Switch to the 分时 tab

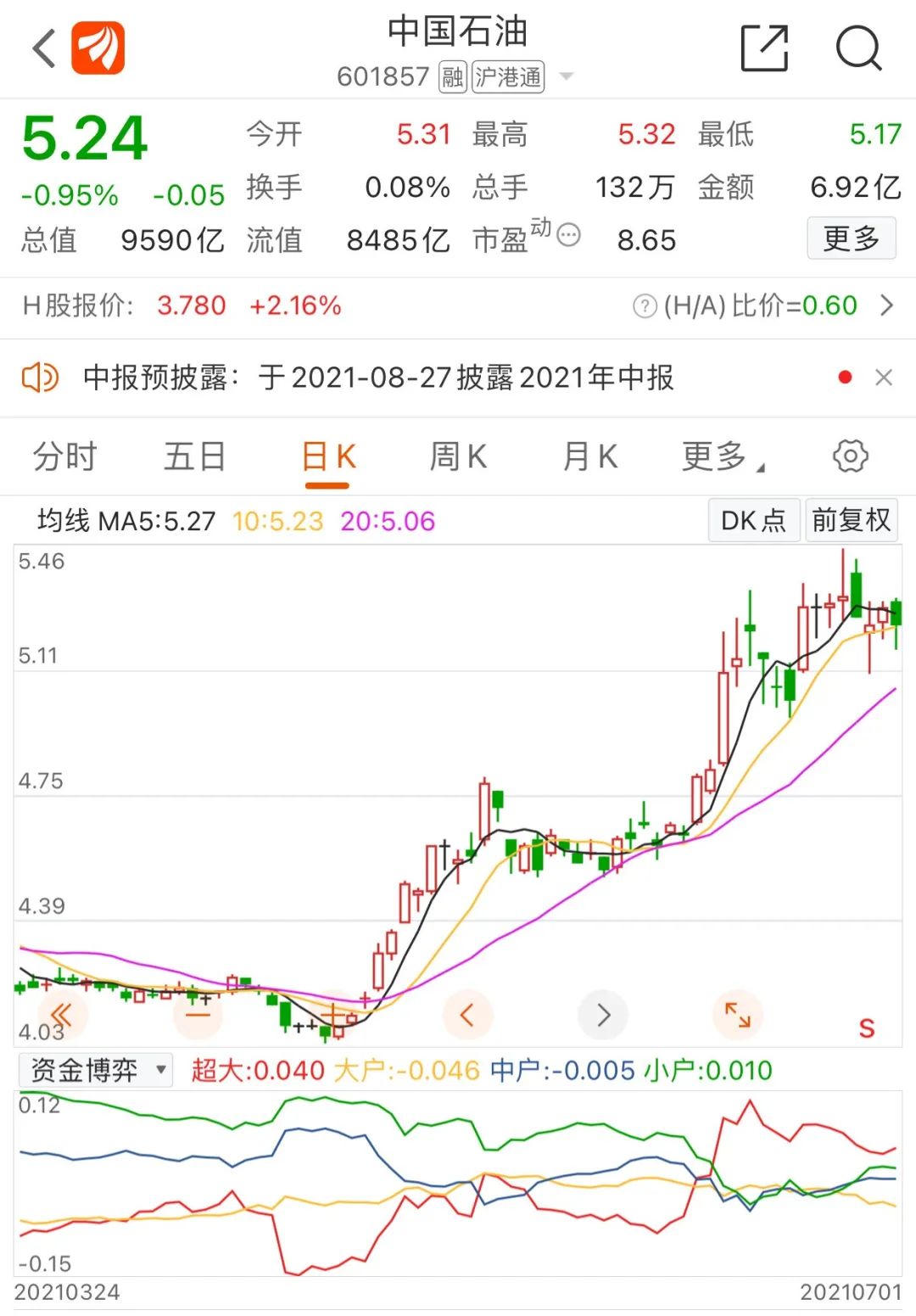click(x=65, y=456)
